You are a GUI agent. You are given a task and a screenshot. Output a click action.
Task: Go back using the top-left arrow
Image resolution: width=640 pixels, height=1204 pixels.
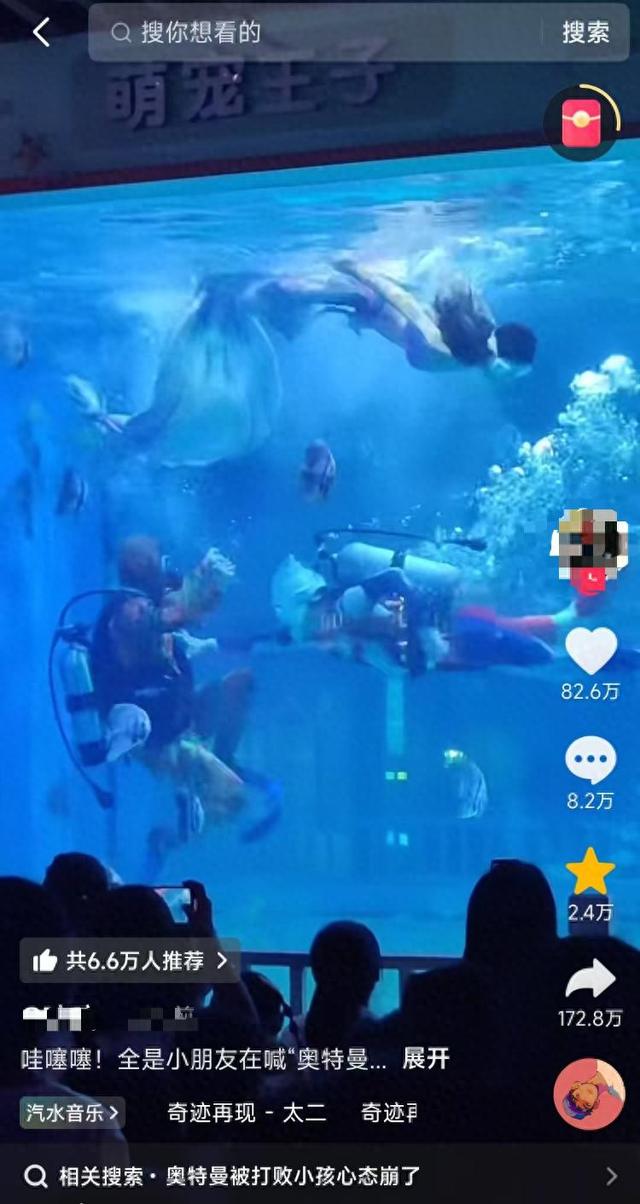tap(40, 33)
